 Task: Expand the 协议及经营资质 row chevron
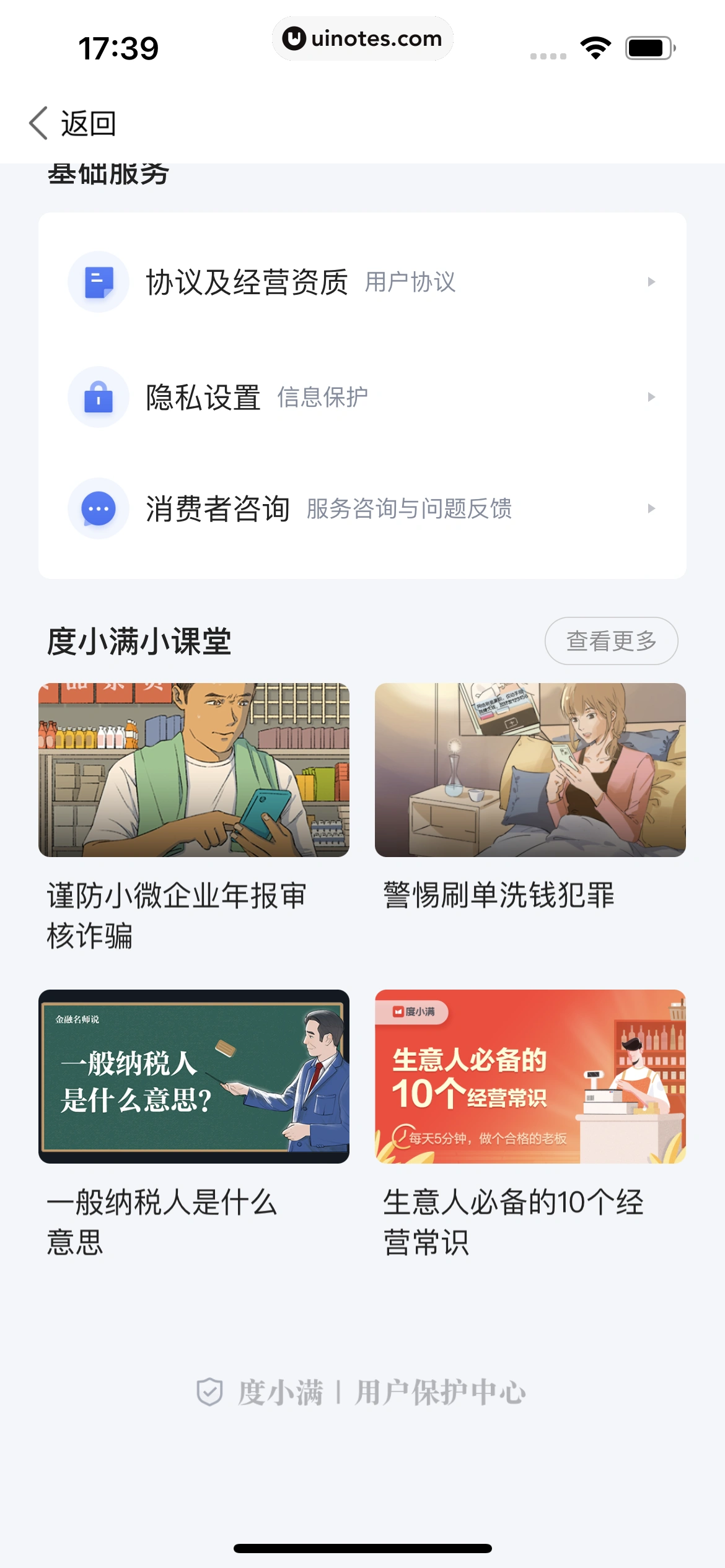[650, 283]
